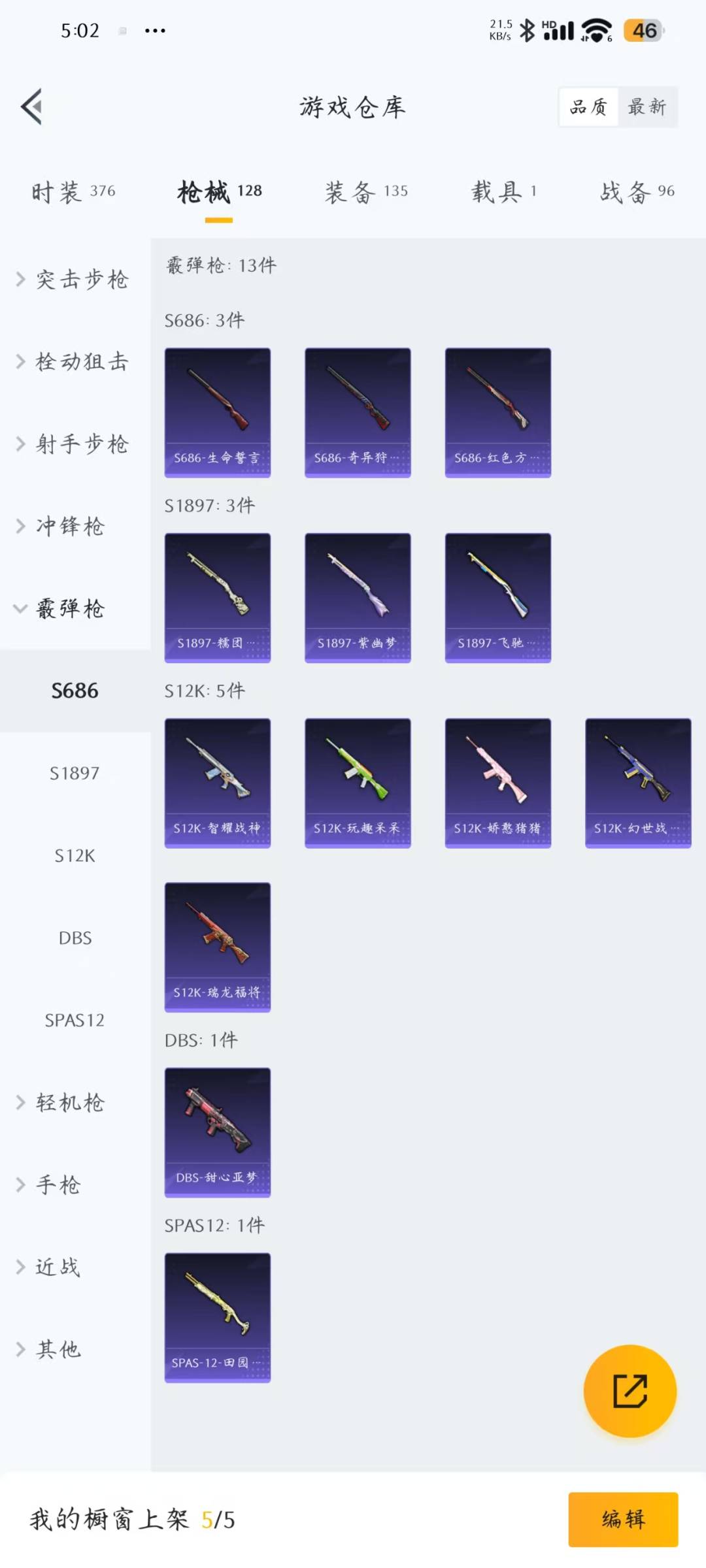706x1568 pixels.
Task: Select S1897 in the sidebar
Action: (x=75, y=774)
